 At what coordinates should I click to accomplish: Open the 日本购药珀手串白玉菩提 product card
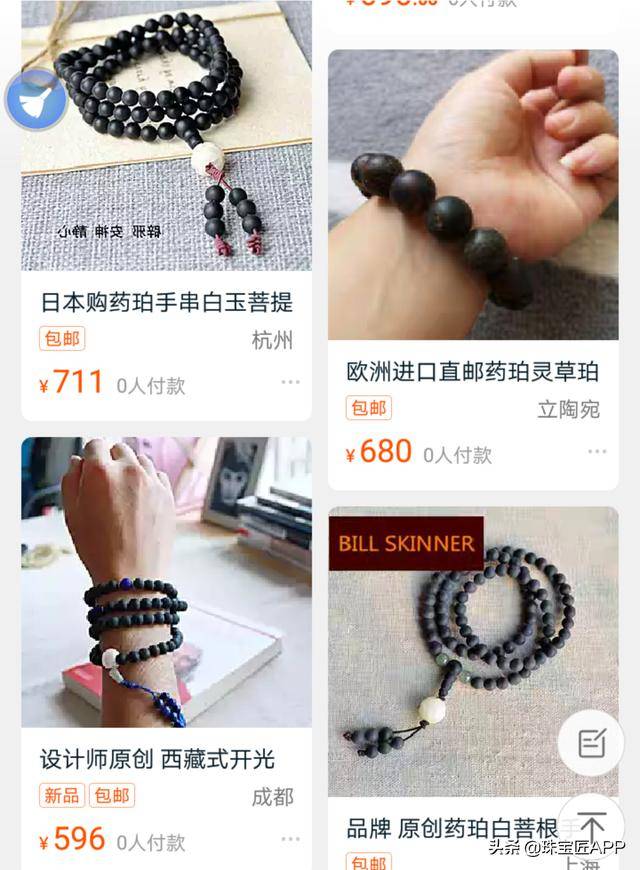pos(166,302)
